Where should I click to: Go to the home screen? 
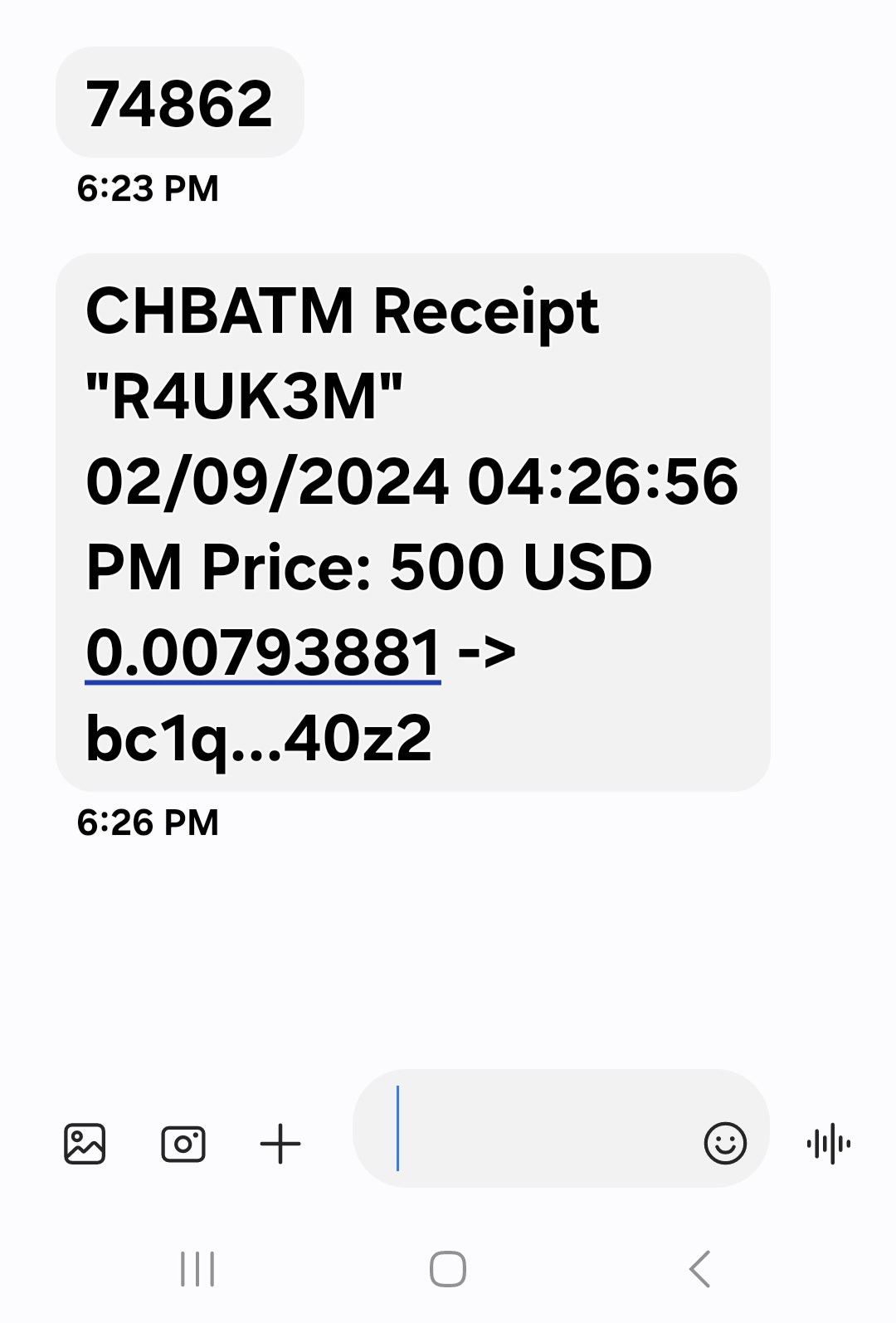pyautogui.click(x=448, y=1268)
